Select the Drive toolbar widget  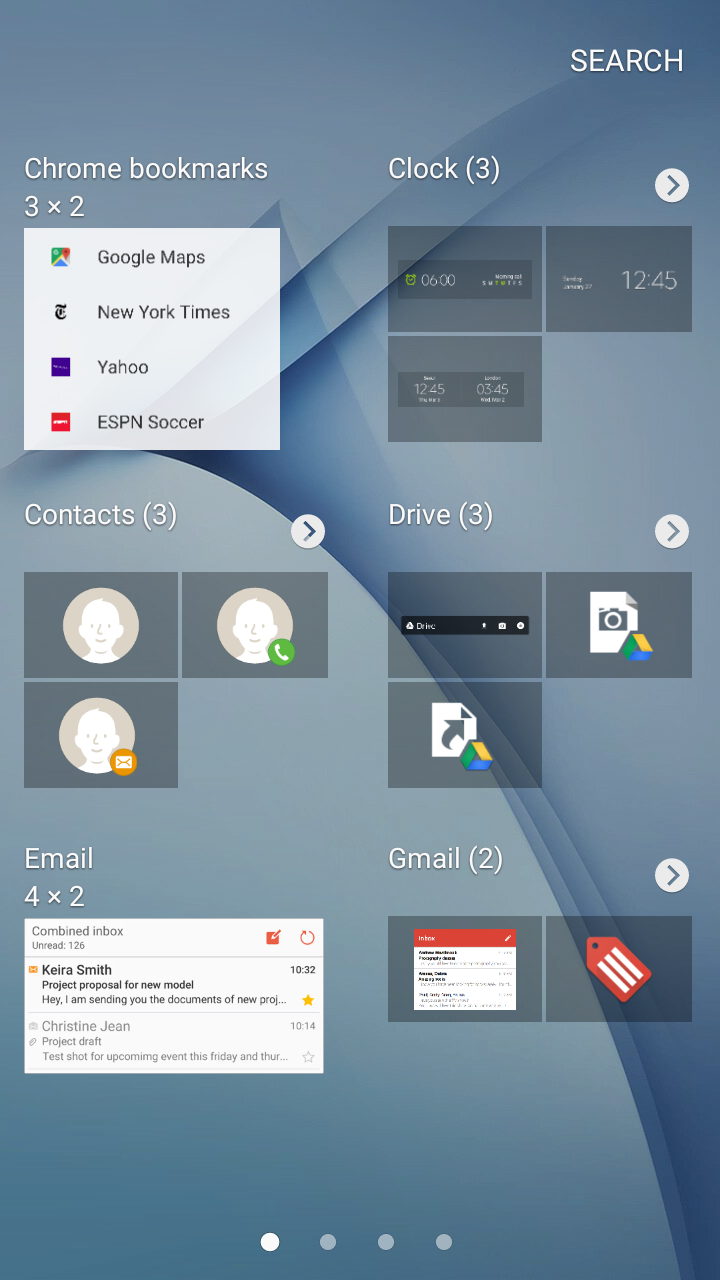pyautogui.click(x=465, y=625)
